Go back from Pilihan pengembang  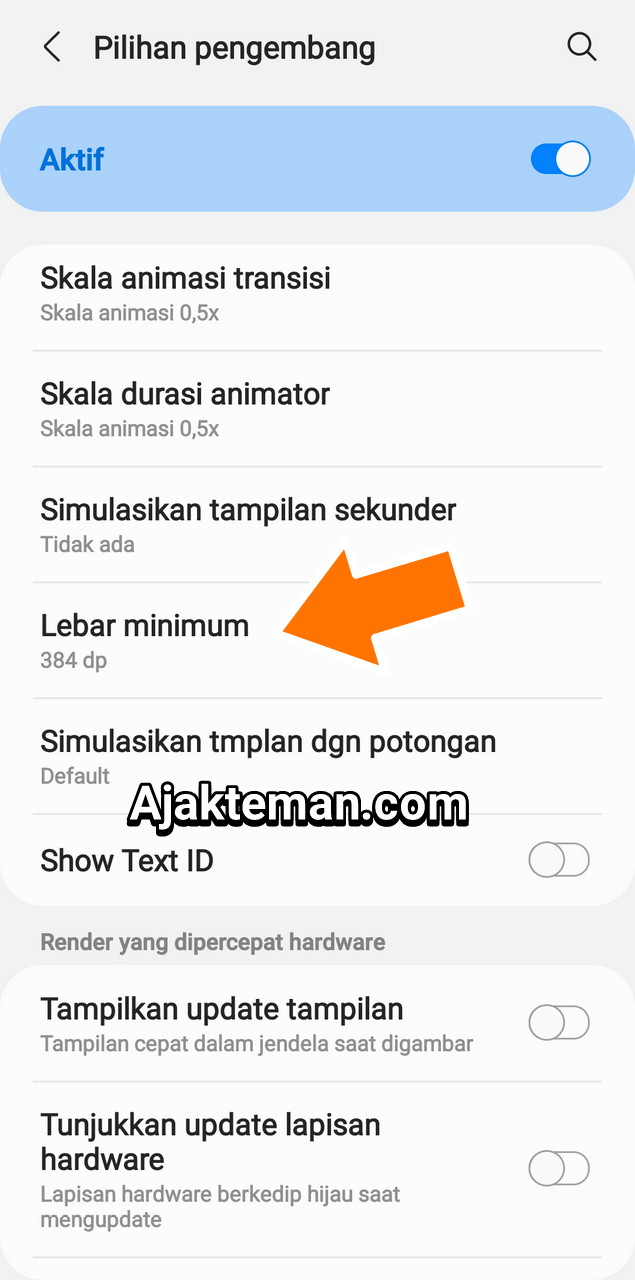pos(52,47)
